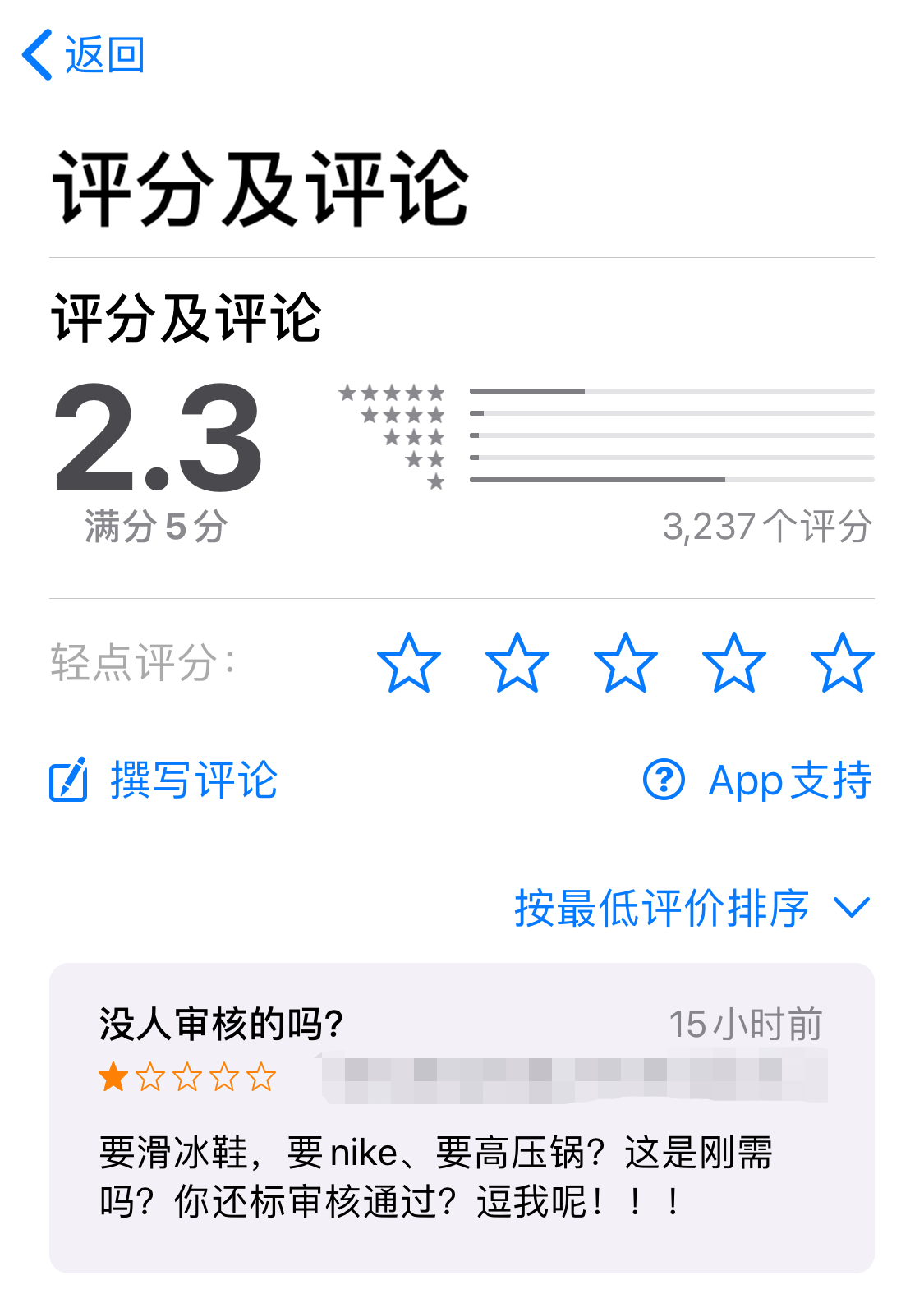Give the app five stars
924x1294 pixels.
coord(842,663)
